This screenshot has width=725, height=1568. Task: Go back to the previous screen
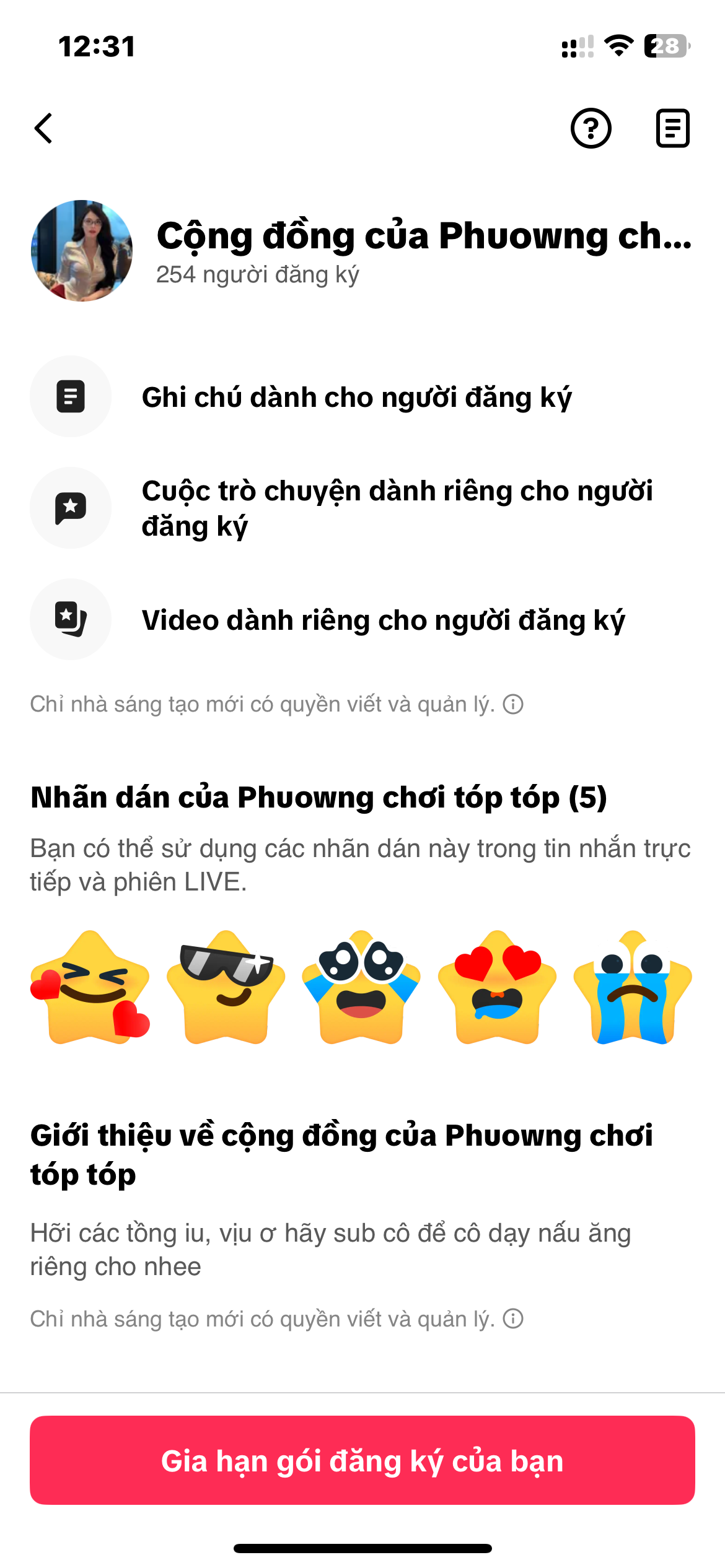tap(43, 128)
